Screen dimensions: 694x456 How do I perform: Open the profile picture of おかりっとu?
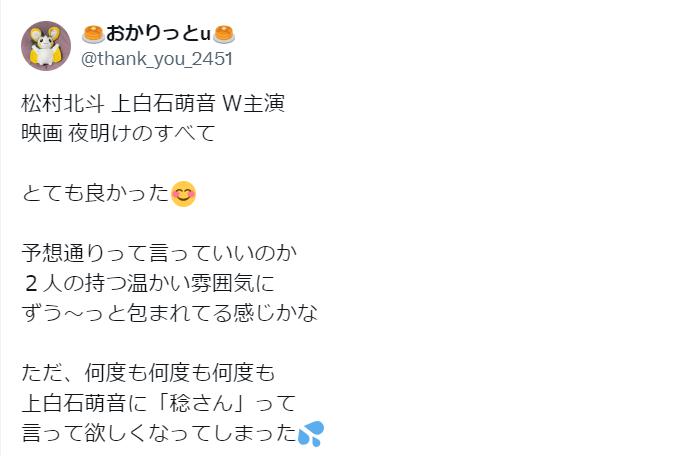click(46, 46)
